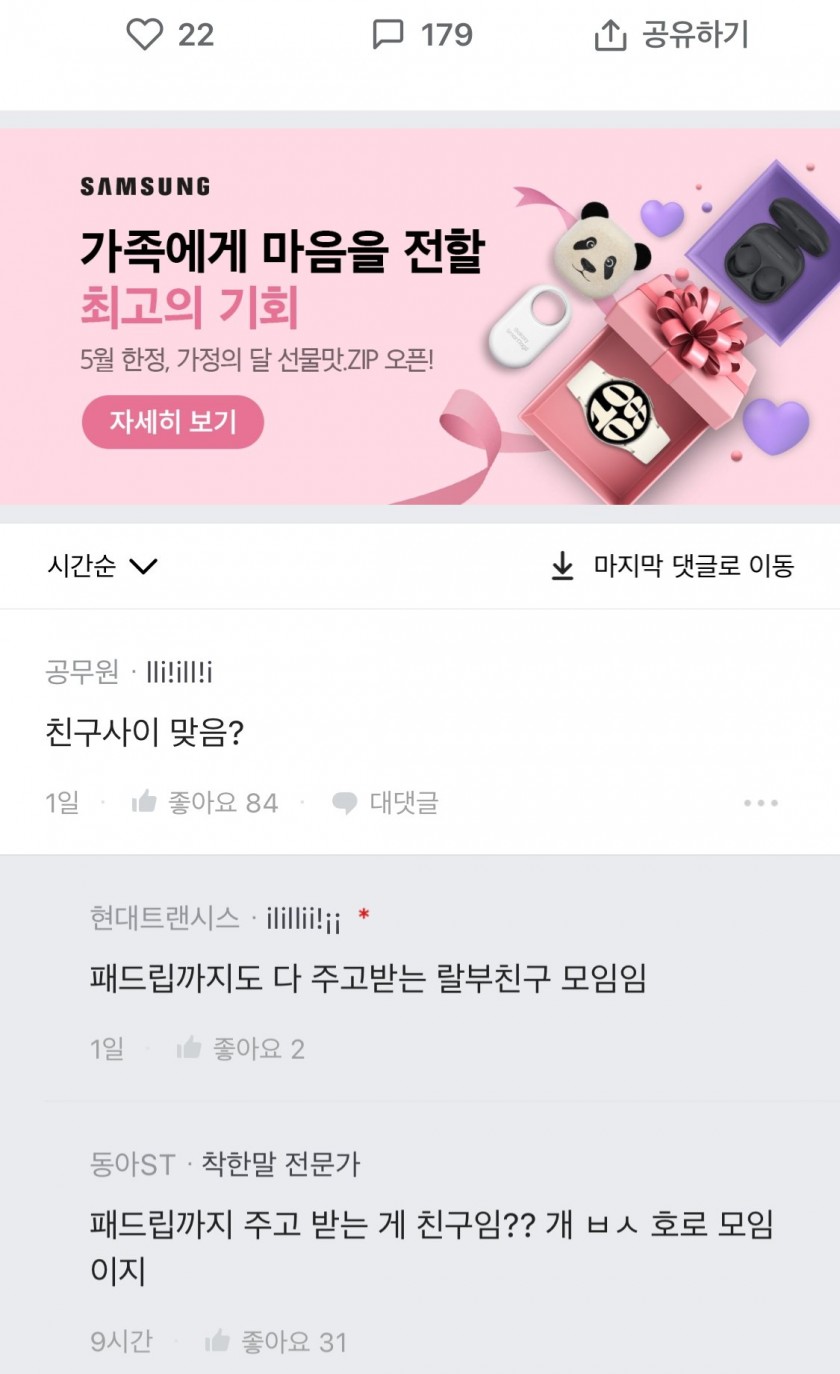Tap 공유하기 to share the post

pyautogui.click(x=671, y=35)
